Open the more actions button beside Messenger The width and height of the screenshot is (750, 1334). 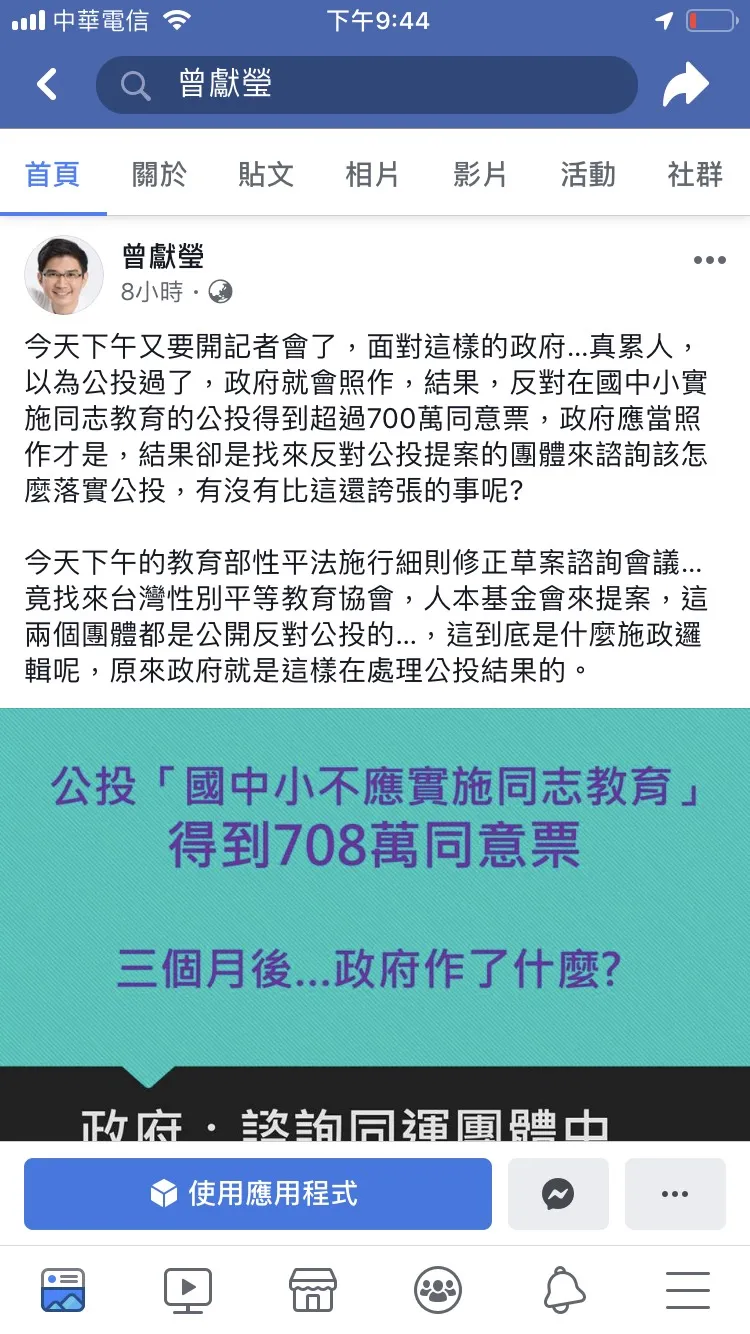[675, 1194]
